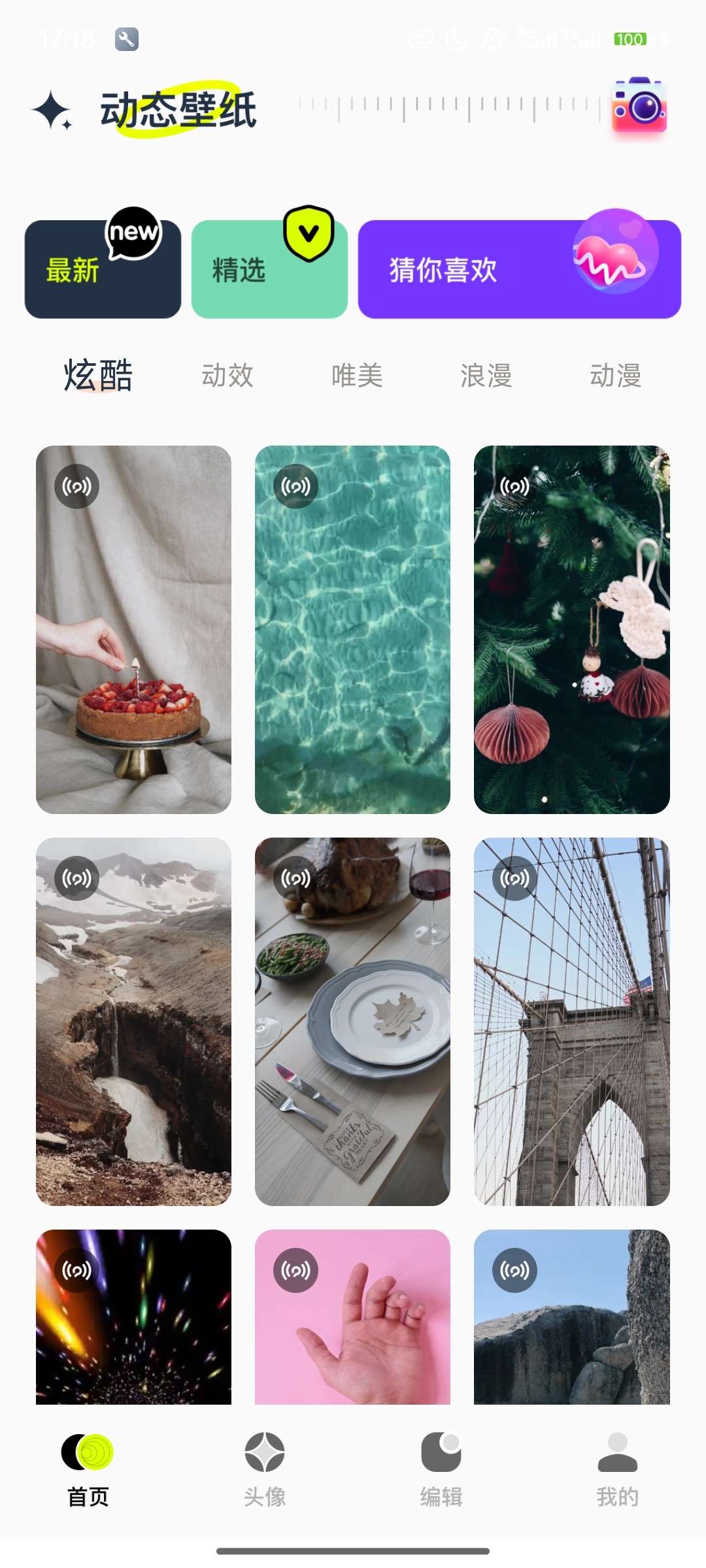Open the mountain waterfall wallpaper
The width and height of the screenshot is (706, 1568).
click(133, 1021)
